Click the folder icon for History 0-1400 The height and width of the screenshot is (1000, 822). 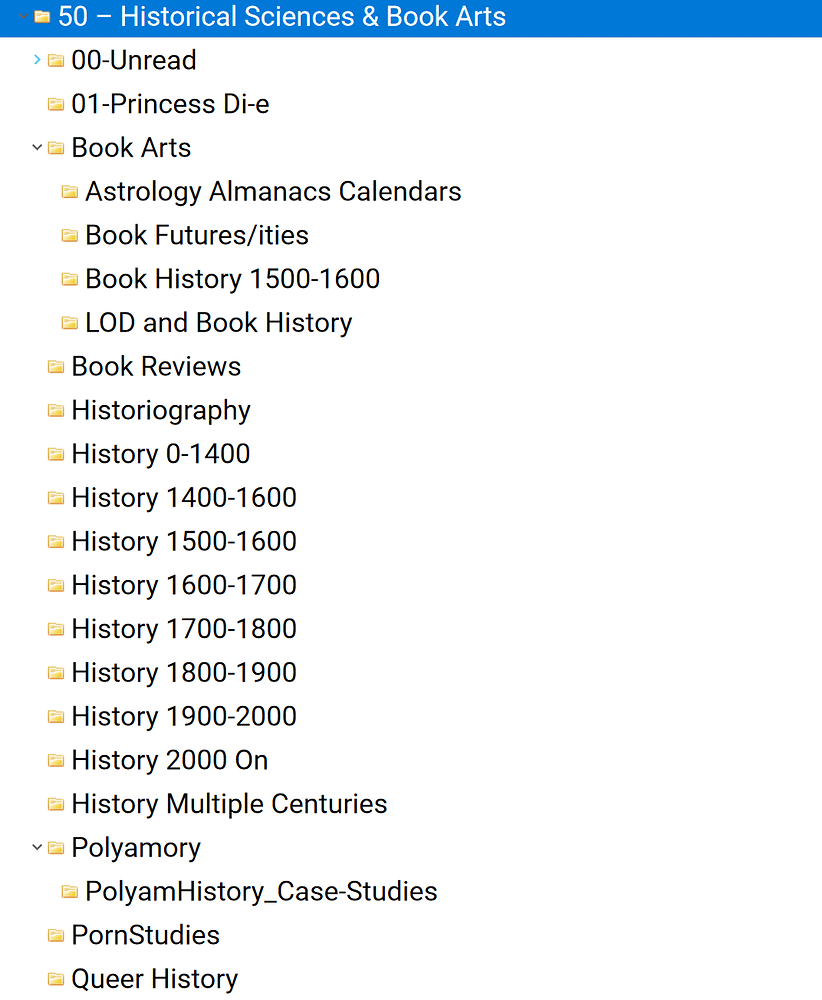pos(56,453)
